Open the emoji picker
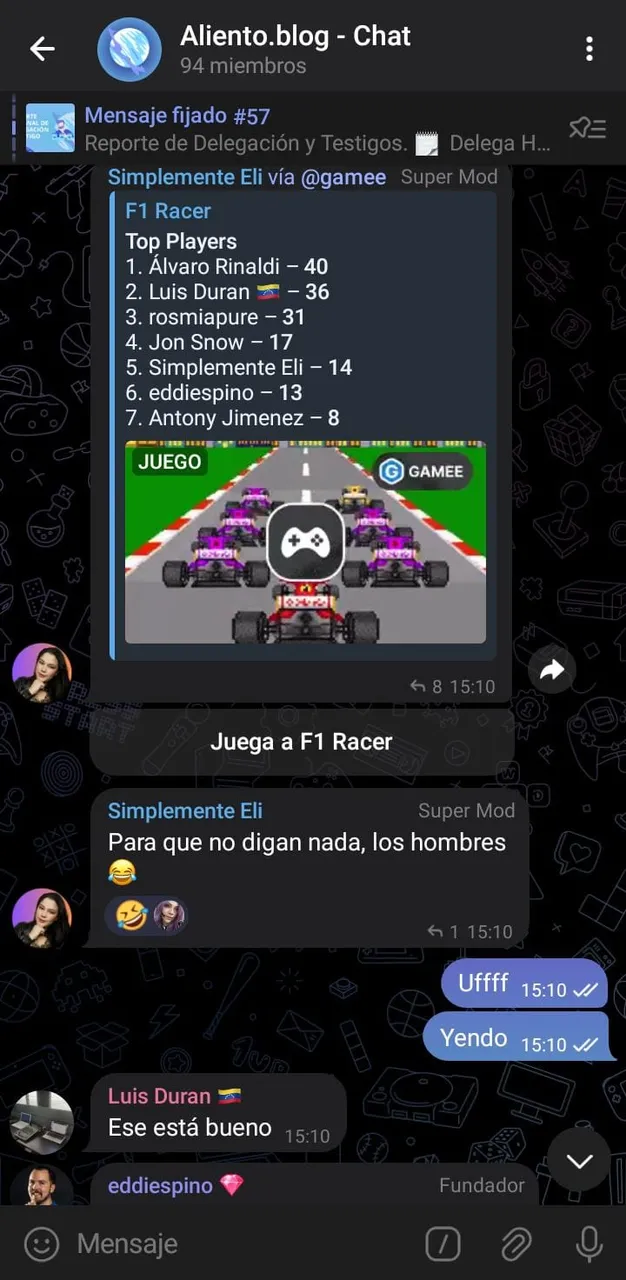626x1280 pixels. tap(41, 1244)
